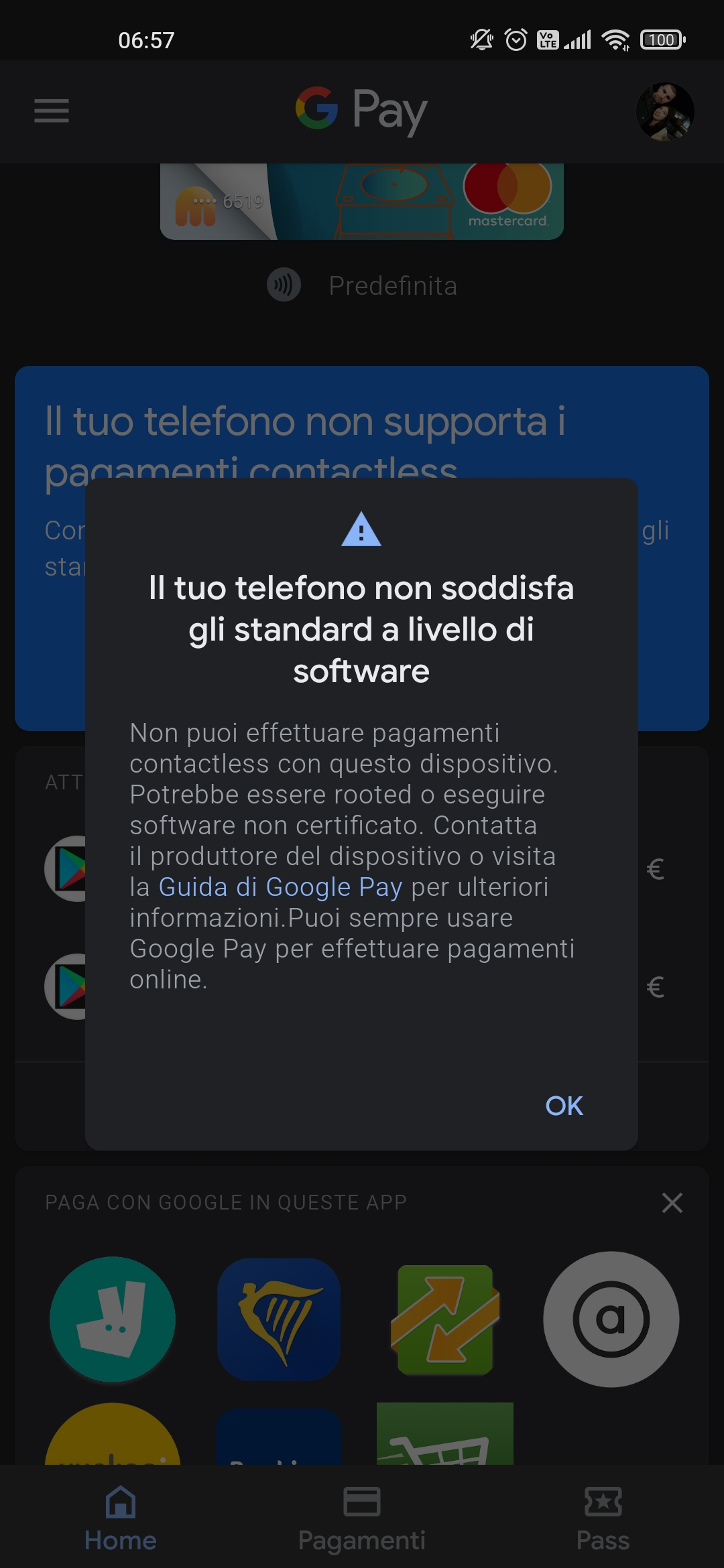Open the account profile picture
The height and width of the screenshot is (1568, 724).
[x=665, y=111]
